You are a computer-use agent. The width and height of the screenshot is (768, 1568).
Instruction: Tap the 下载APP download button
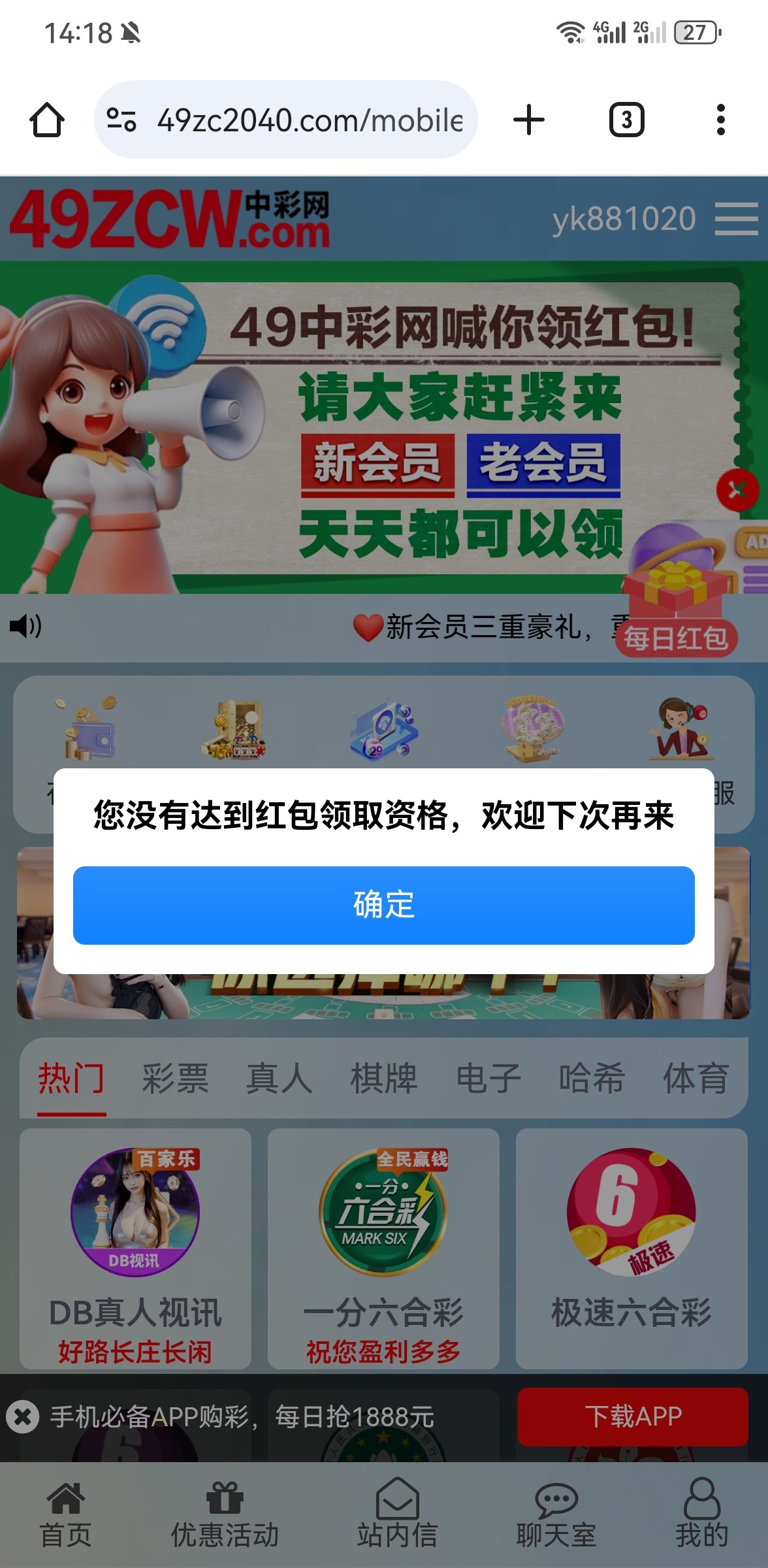click(x=632, y=1416)
